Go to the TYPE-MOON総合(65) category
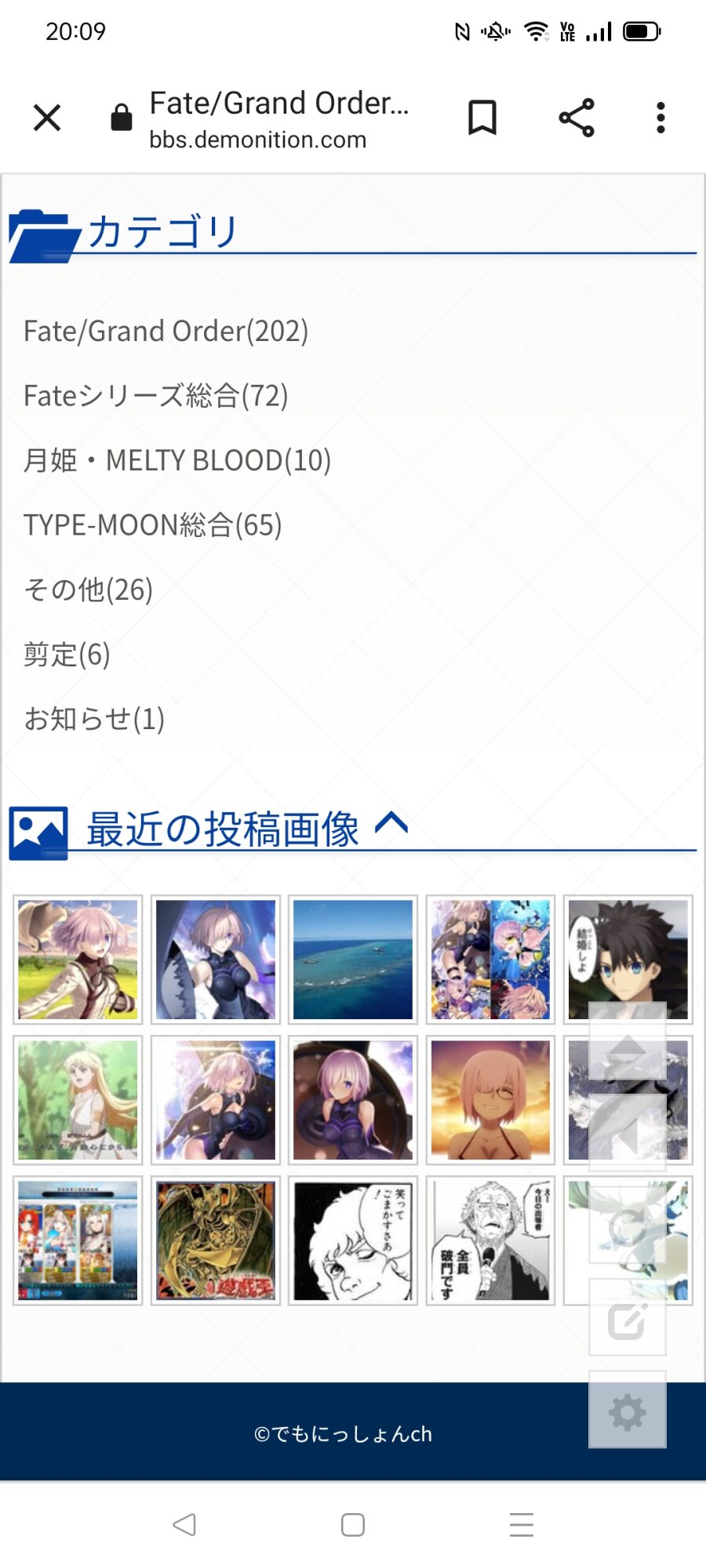 (x=153, y=525)
